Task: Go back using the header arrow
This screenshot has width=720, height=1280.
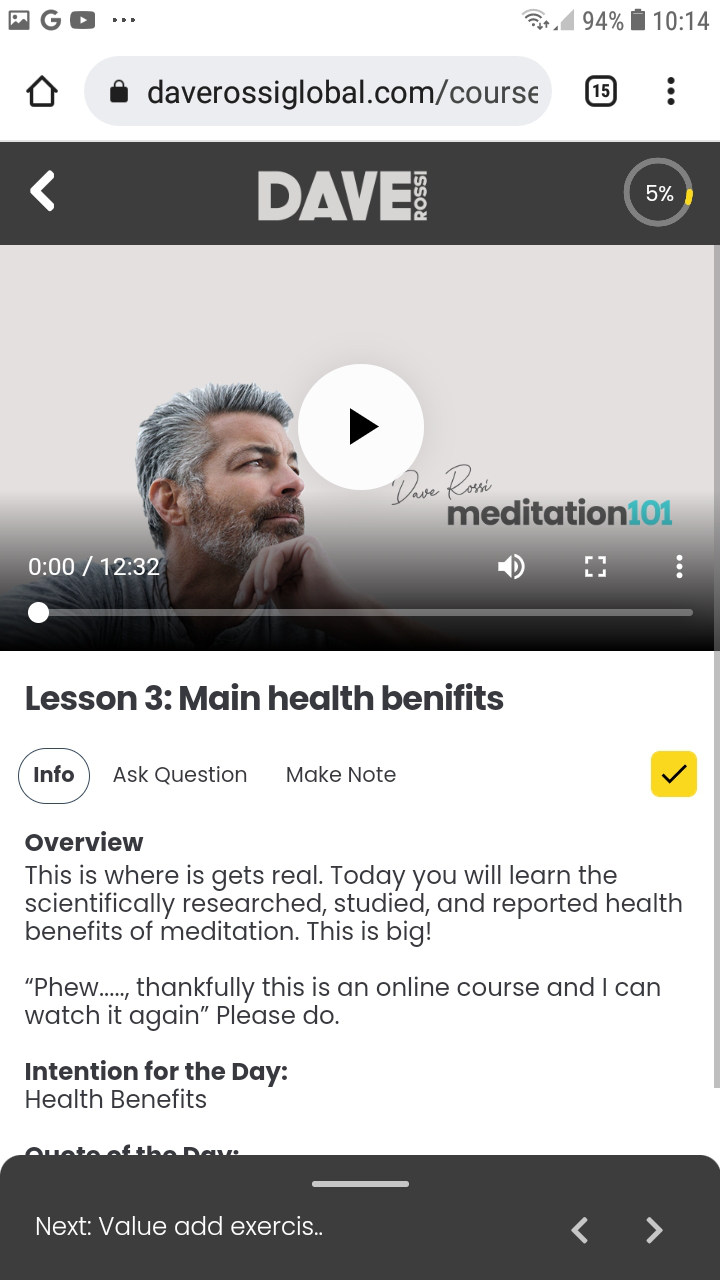Action: tap(42, 191)
